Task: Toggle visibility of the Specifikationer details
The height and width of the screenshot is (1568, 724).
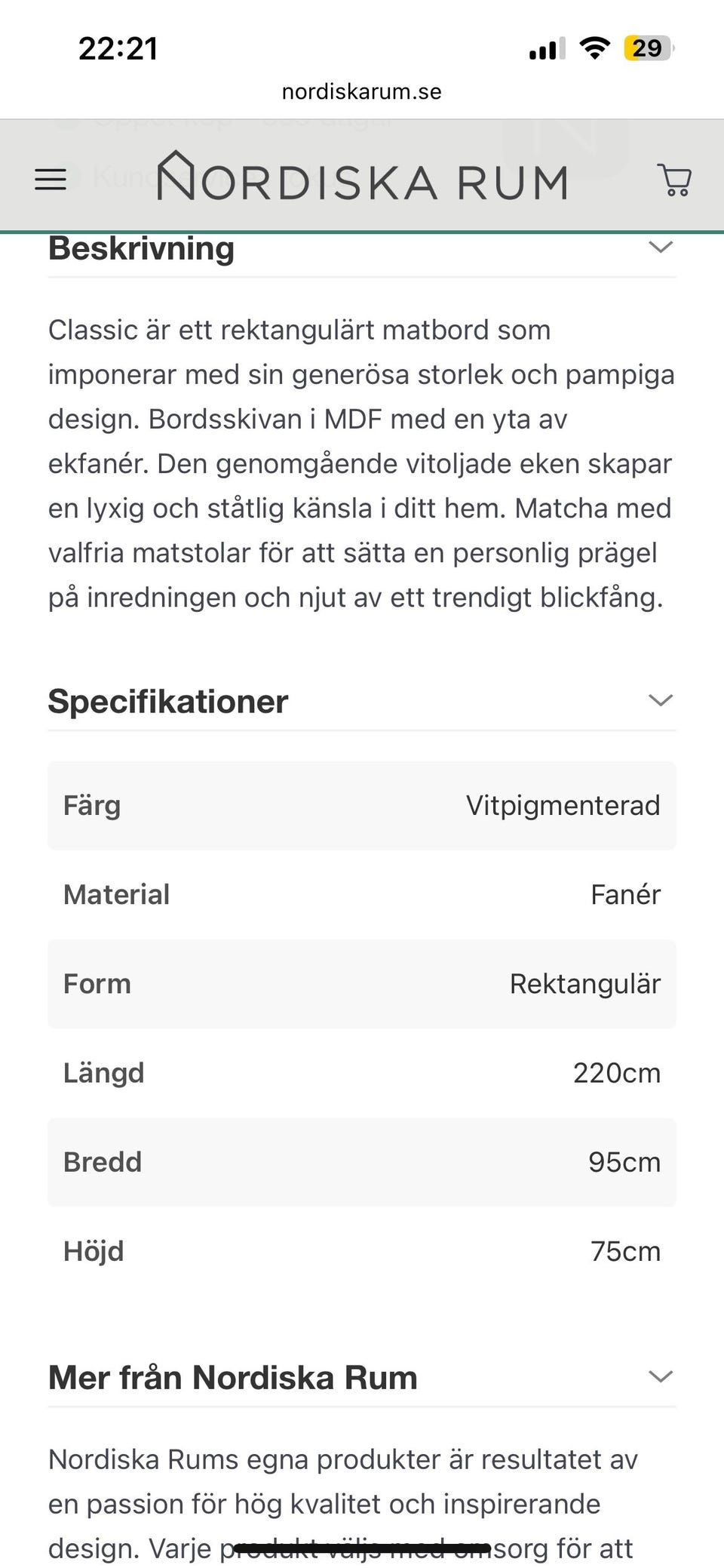Action: point(167,701)
